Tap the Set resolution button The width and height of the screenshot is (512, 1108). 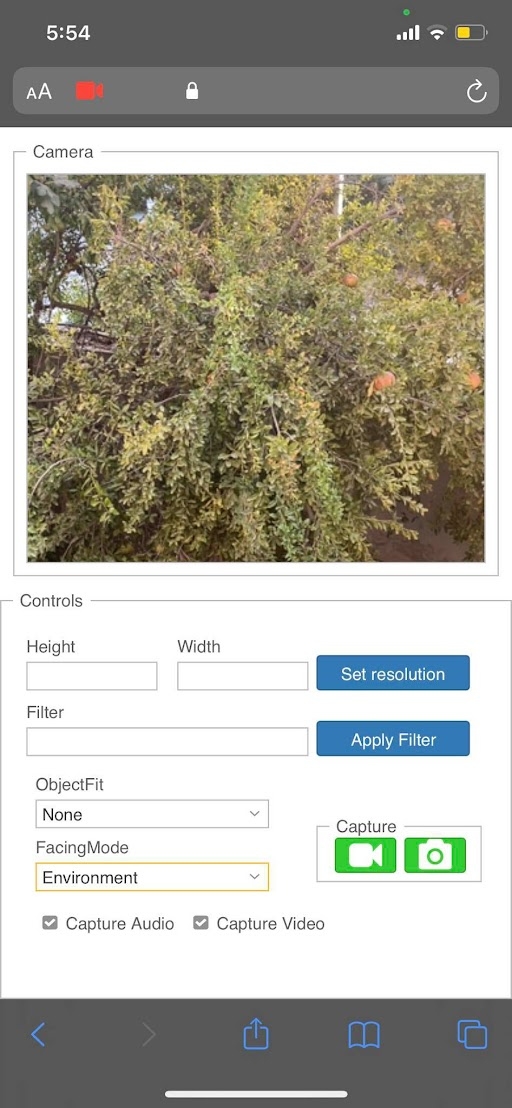tap(393, 673)
